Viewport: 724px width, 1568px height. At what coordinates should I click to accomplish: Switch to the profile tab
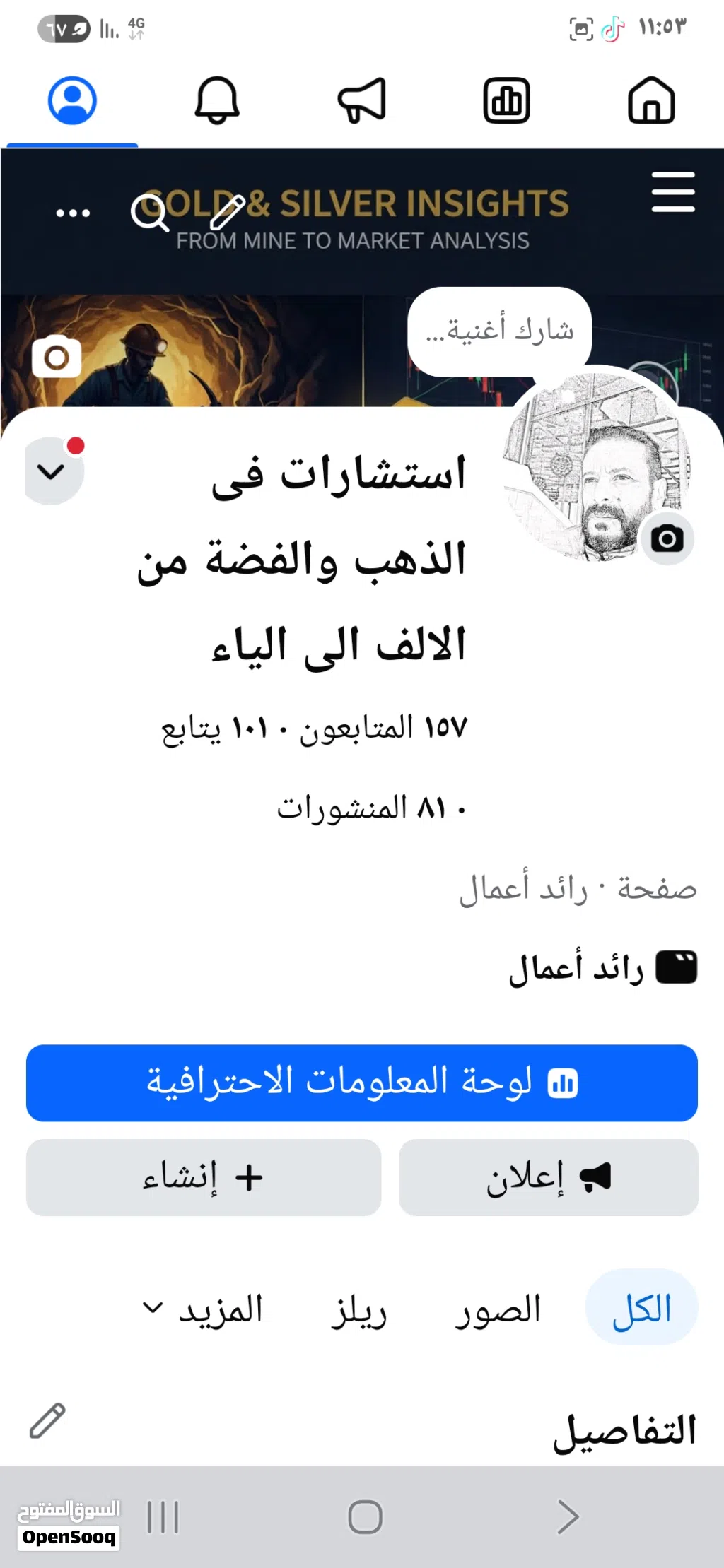(72, 100)
